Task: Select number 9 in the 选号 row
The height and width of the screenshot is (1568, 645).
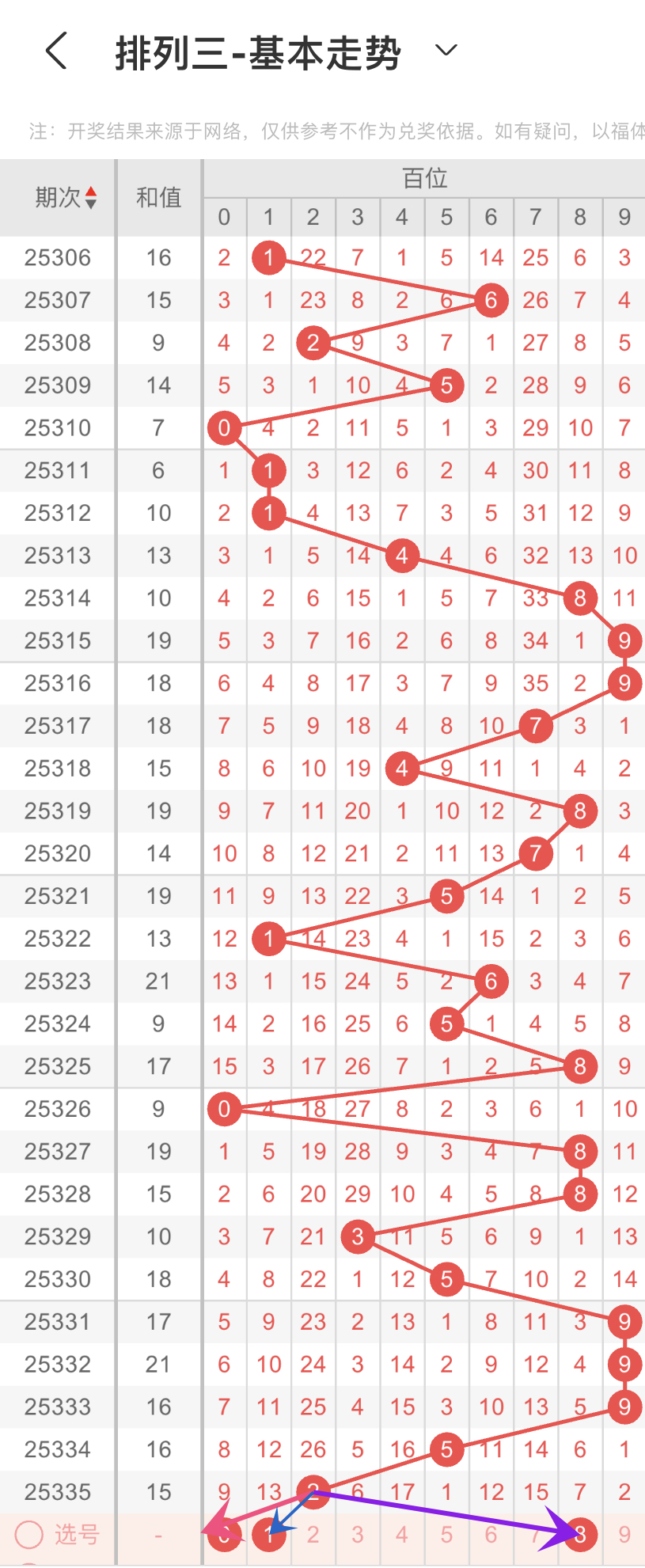Action: coord(624,1535)
